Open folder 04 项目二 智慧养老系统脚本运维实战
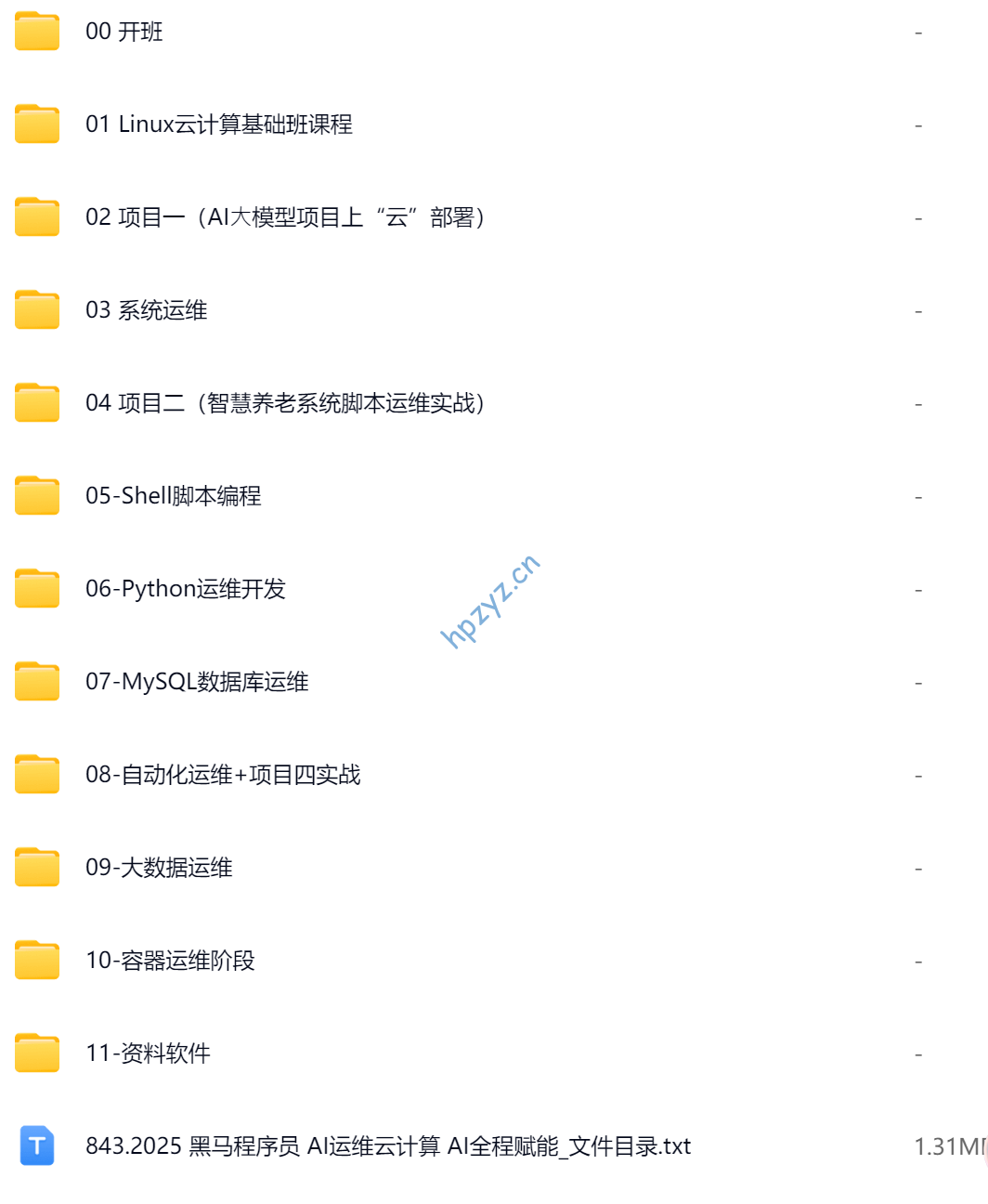Viewport: 988px width, 1204px height. pos(284,403)
